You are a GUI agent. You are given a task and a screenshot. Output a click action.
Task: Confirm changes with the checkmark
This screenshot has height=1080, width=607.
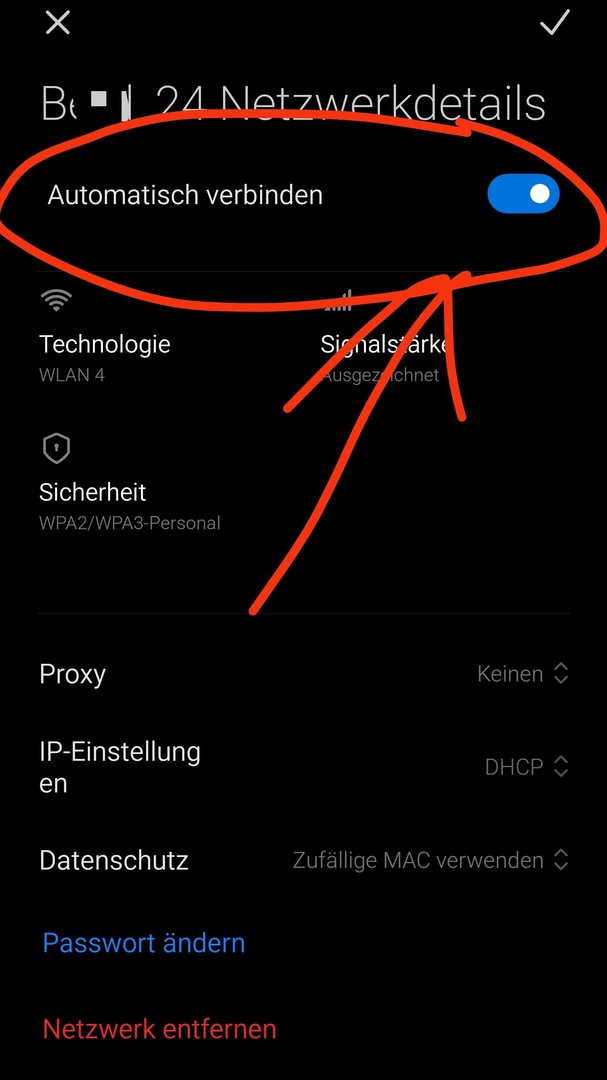[554, 23]
